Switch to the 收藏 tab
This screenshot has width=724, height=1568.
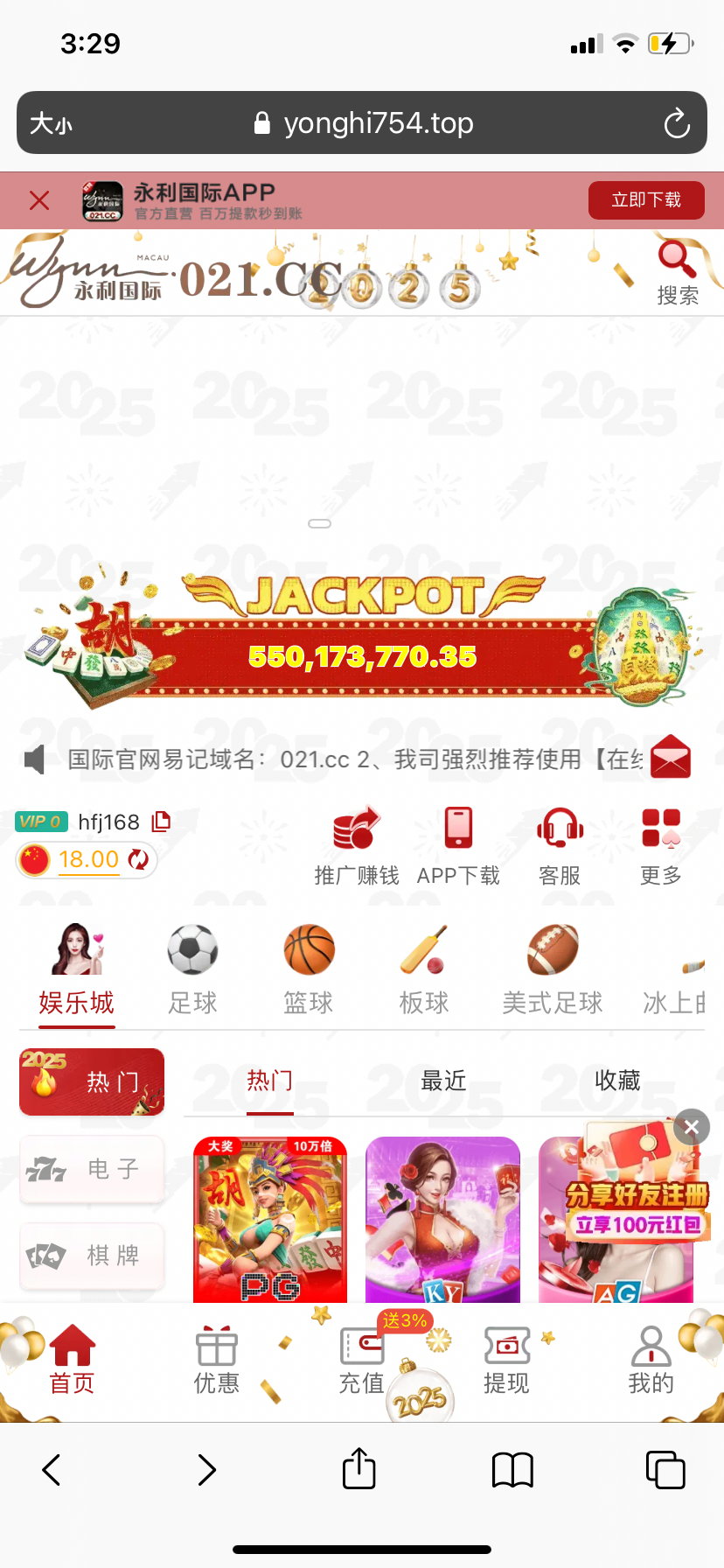coord(617,1081)
